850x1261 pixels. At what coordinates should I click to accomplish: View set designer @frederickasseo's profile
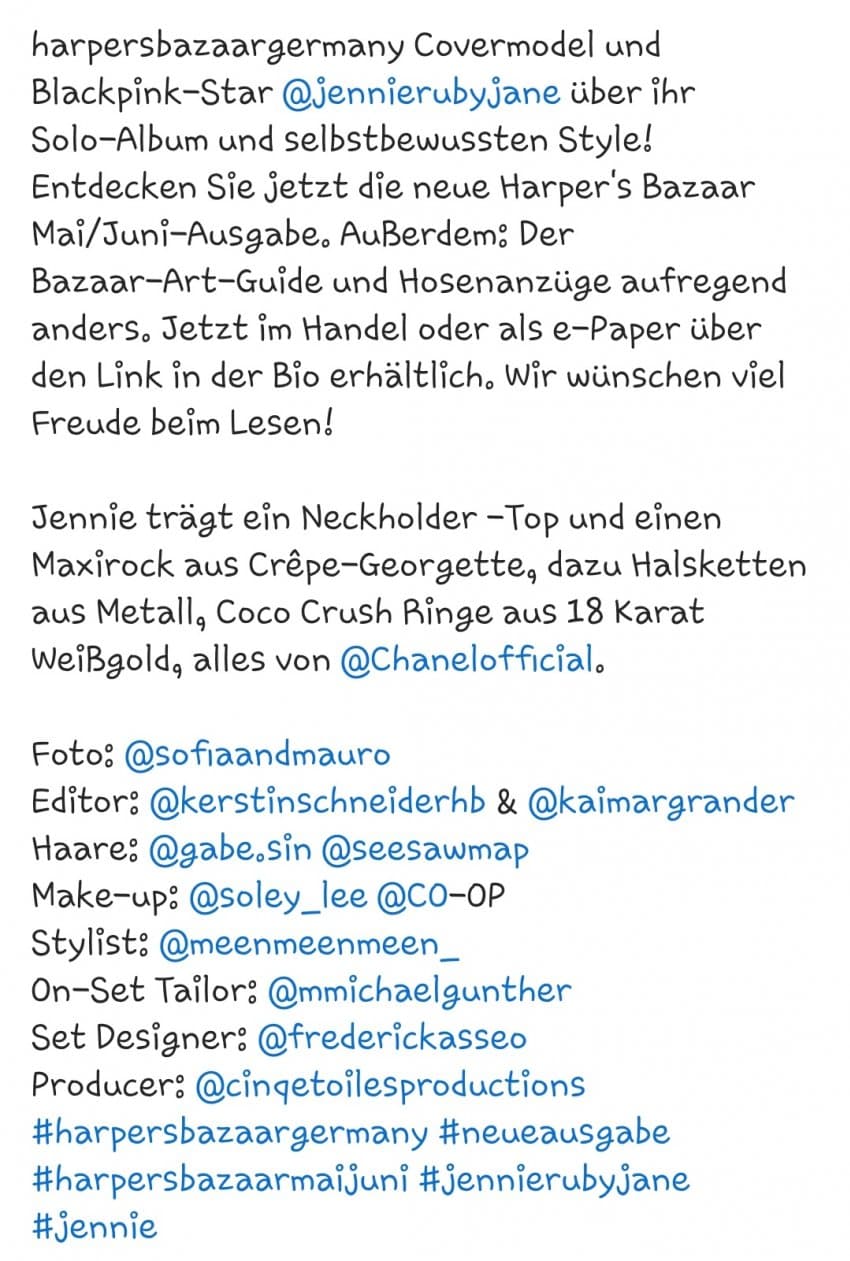click(391, 1037)
